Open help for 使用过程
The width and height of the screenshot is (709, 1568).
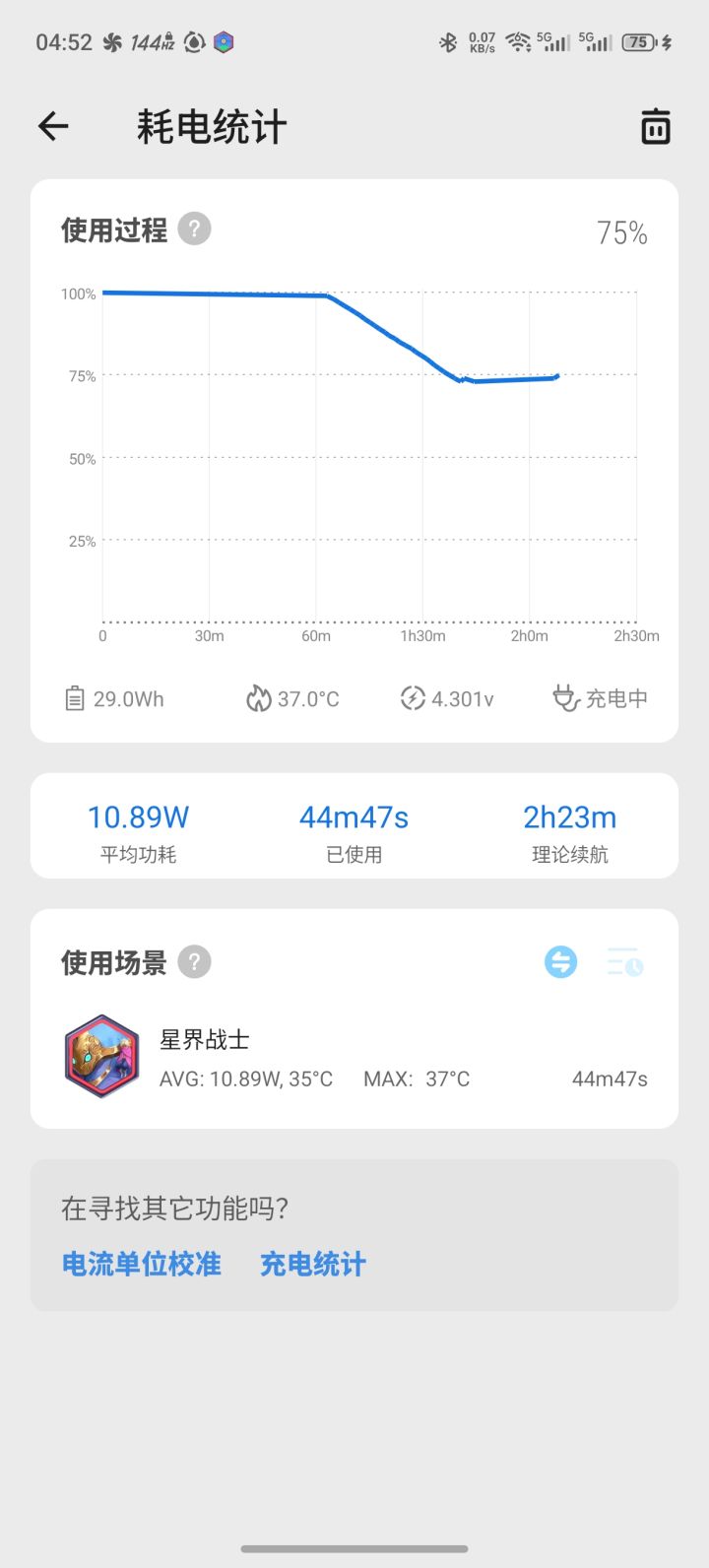pyautogui.click(x=194, y=229)
